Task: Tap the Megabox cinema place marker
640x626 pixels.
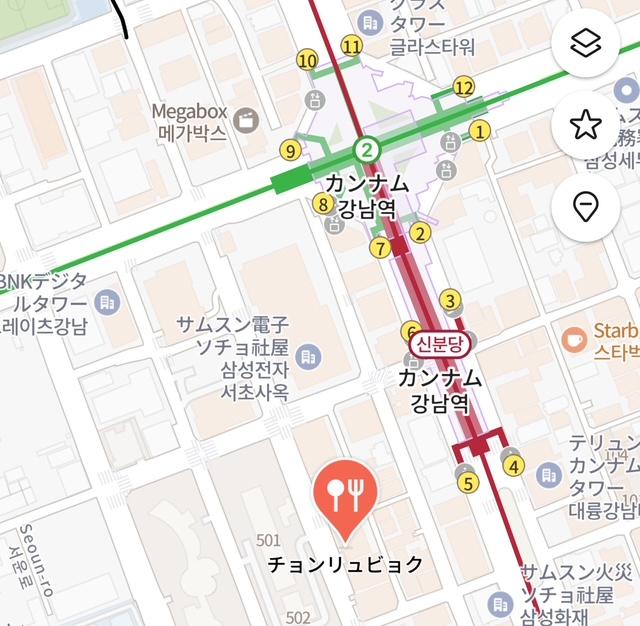Action: coord(244,121)
